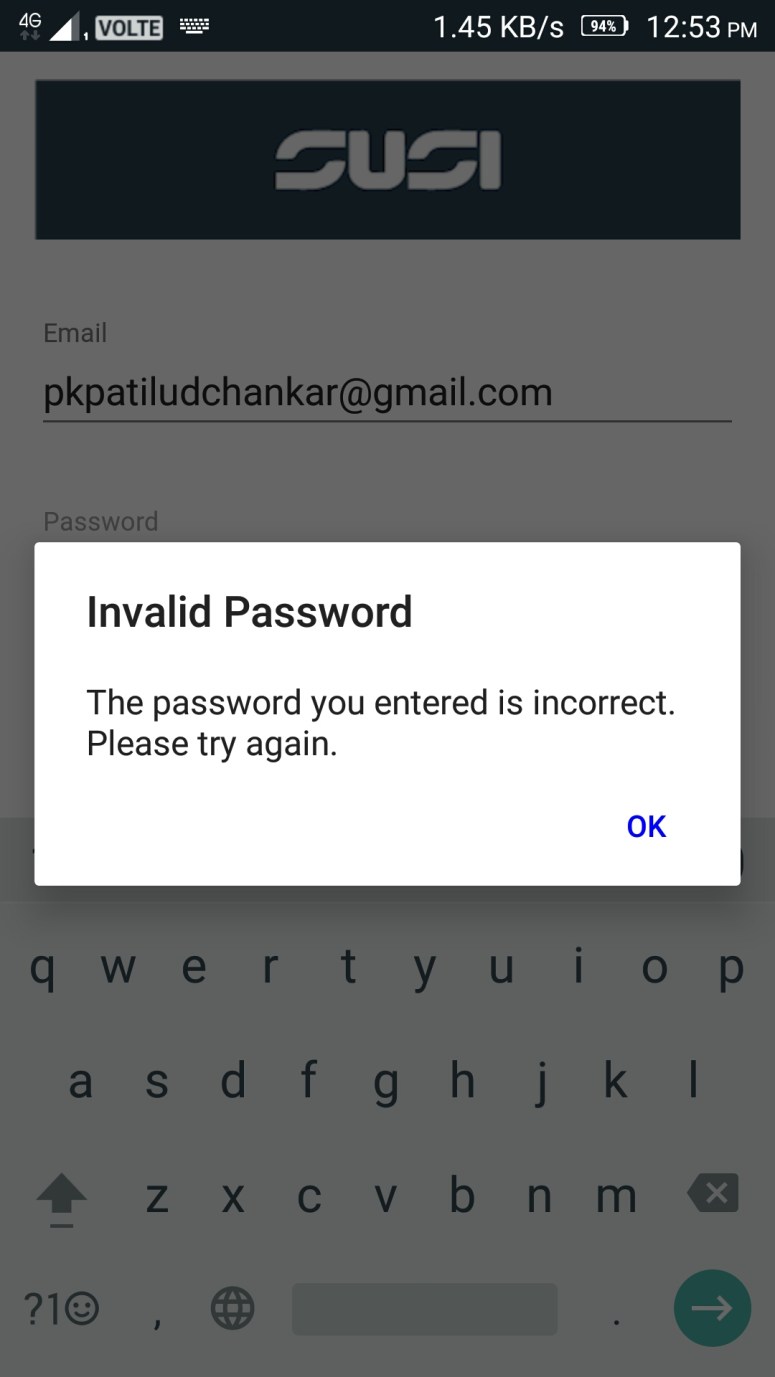775x1377 pixels.
Task: Tap the Backspace key to delete text
Action: pyautogui.click(x=712, y=1194)
